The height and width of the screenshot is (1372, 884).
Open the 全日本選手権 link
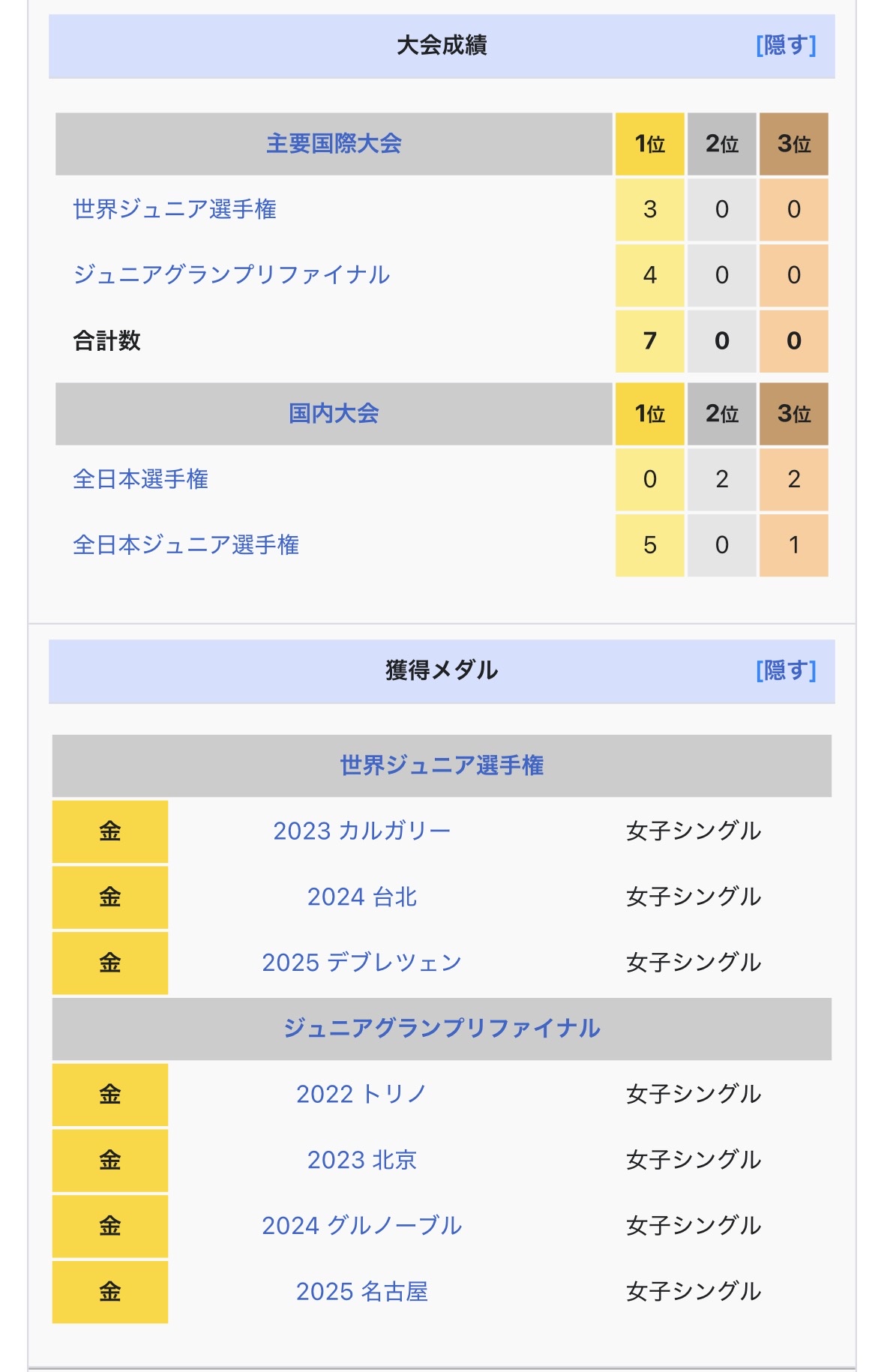(x=140, y=479)
